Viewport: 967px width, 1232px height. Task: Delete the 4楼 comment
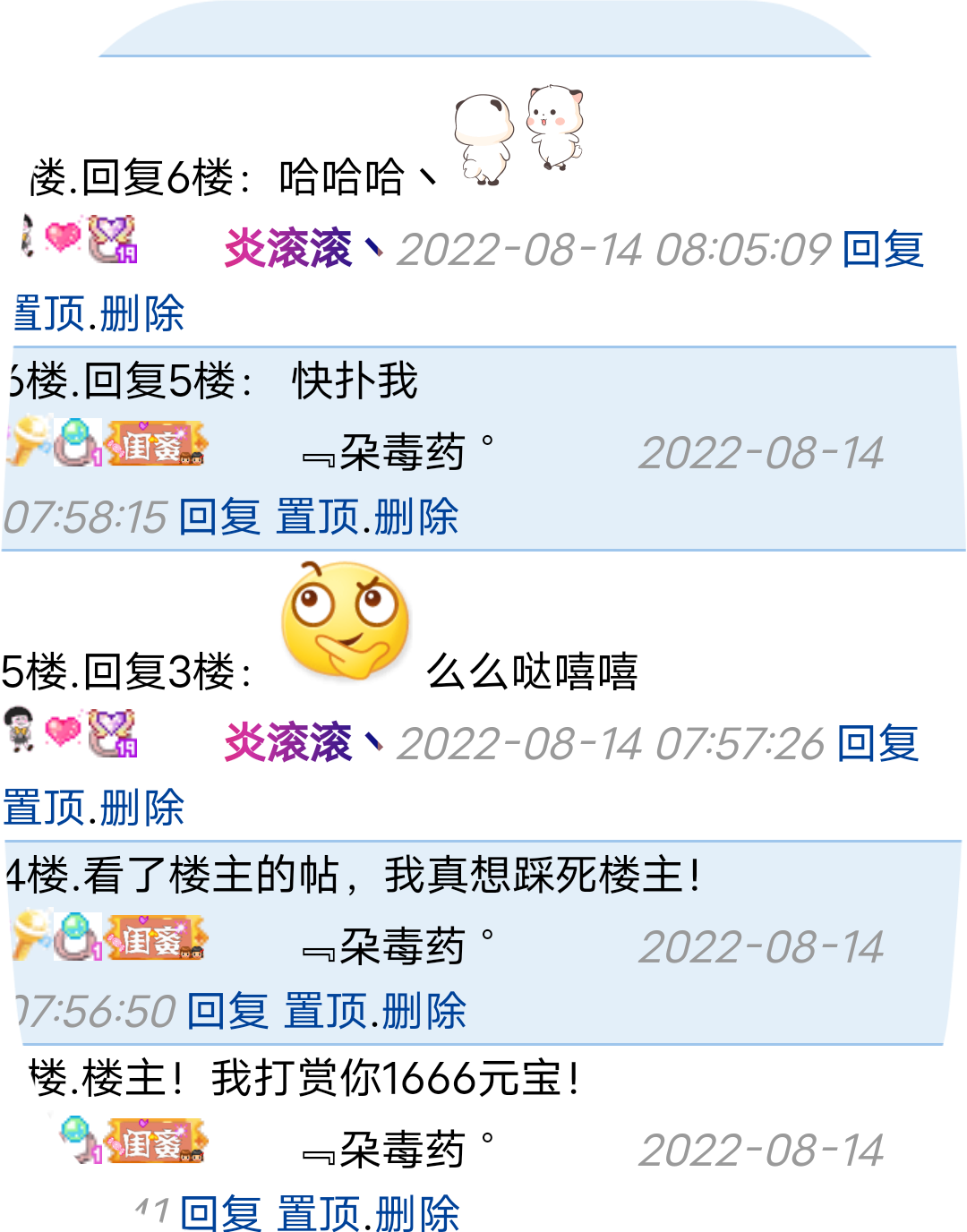pyautogui.click(x=424, y=1012)
